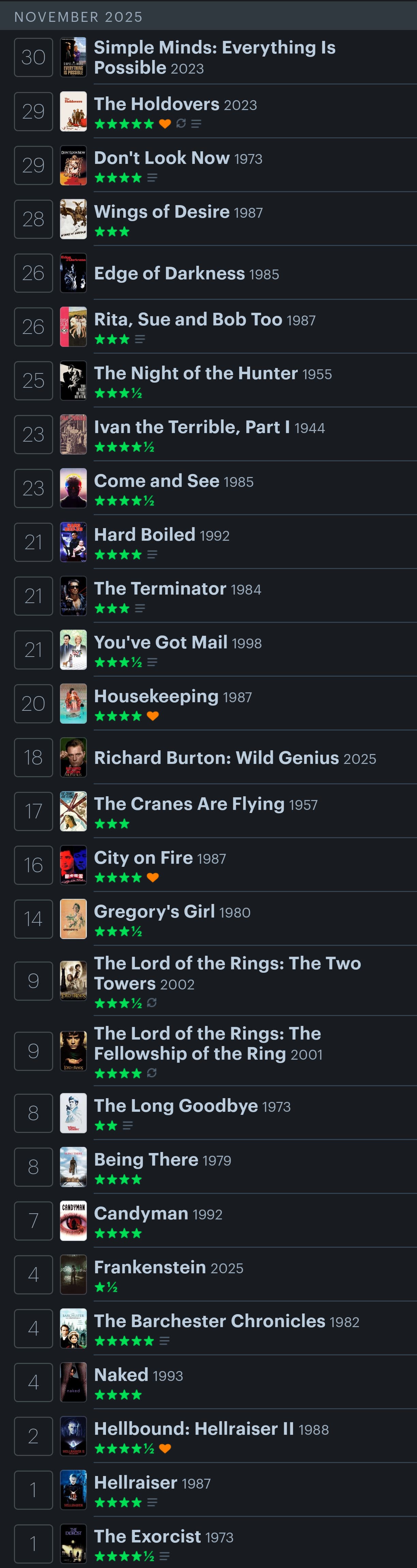This screenshot has height=1568, width=417.
Task: Open Frankenstein 2025 entry
Action: pyautogui.click(x=150, y=1267)
